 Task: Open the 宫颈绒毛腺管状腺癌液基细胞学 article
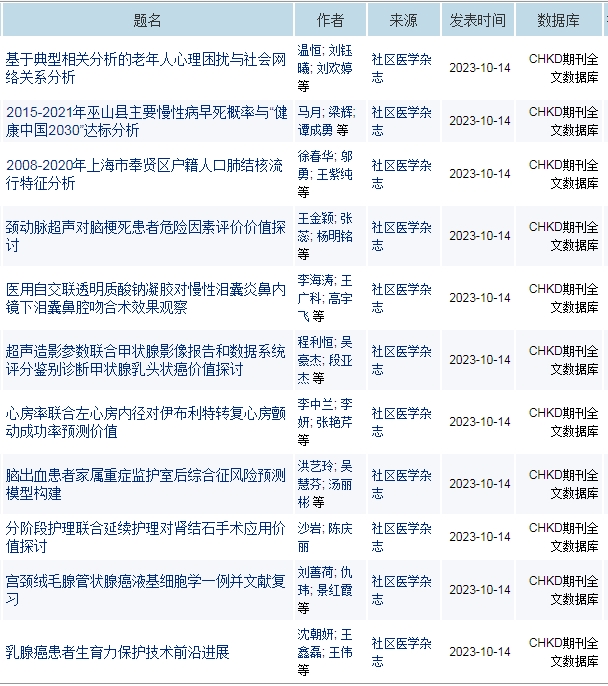[145, 590]
